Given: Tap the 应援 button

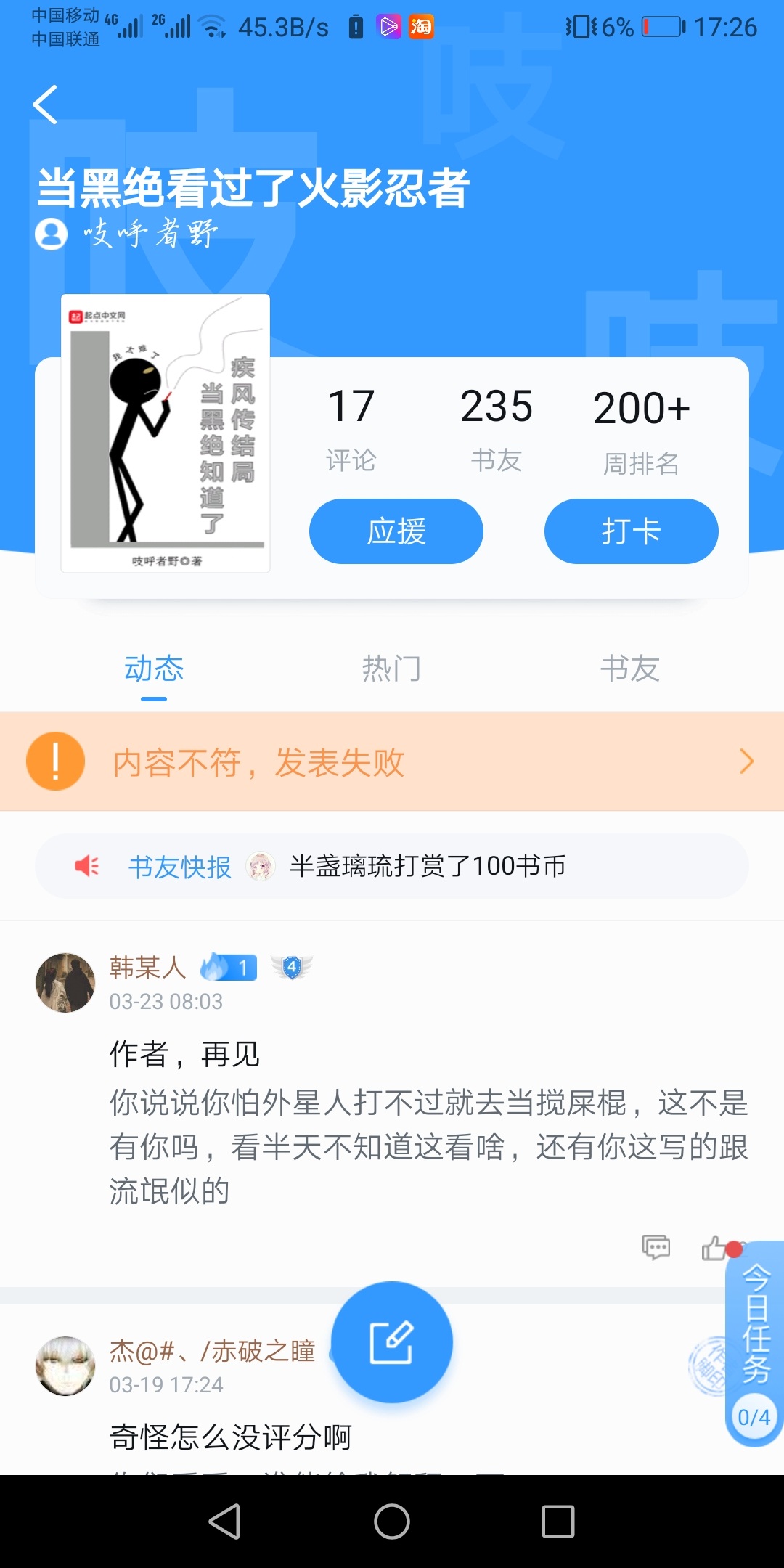Looking at the screenshot, I should [x=396, y=531].
